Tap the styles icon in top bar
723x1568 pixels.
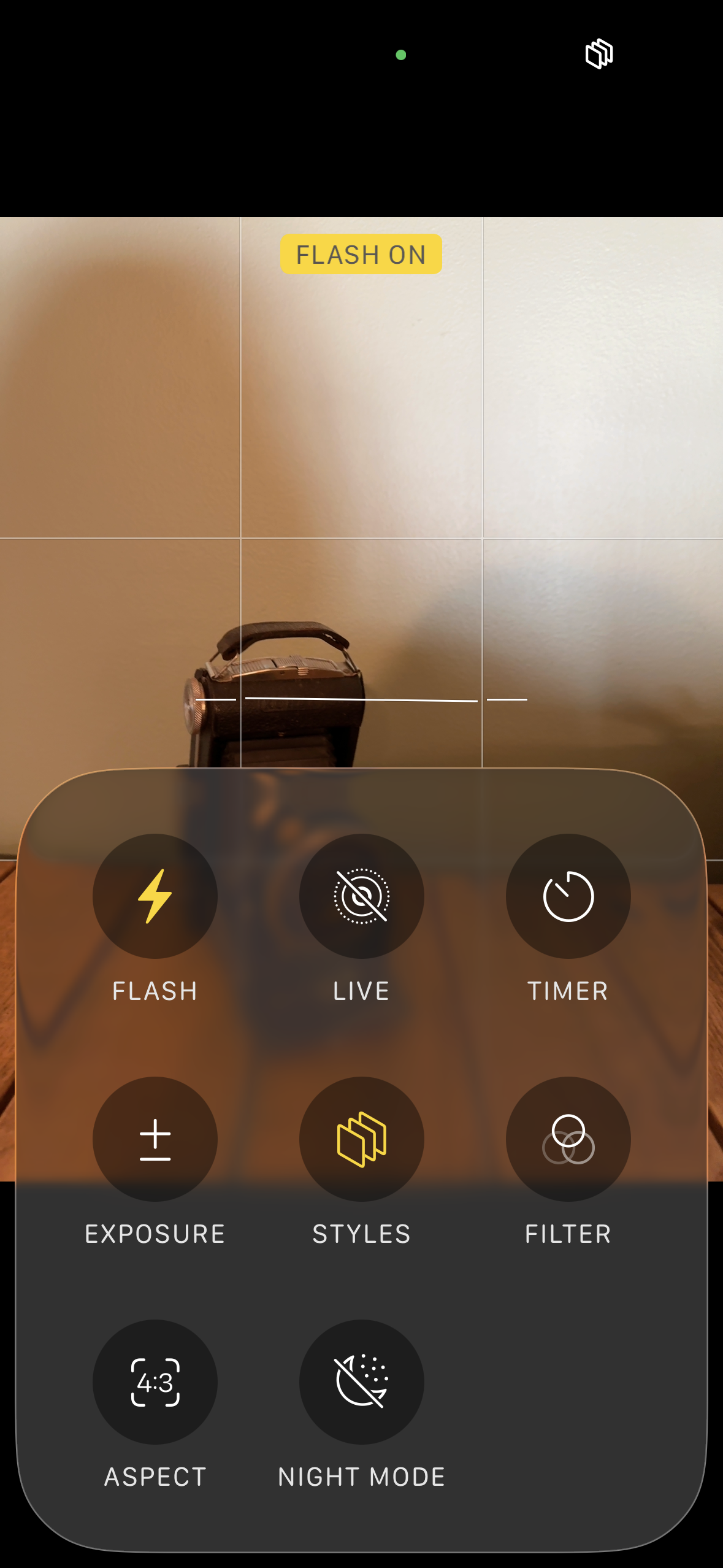pyautogui.click(x=599, y=54)
